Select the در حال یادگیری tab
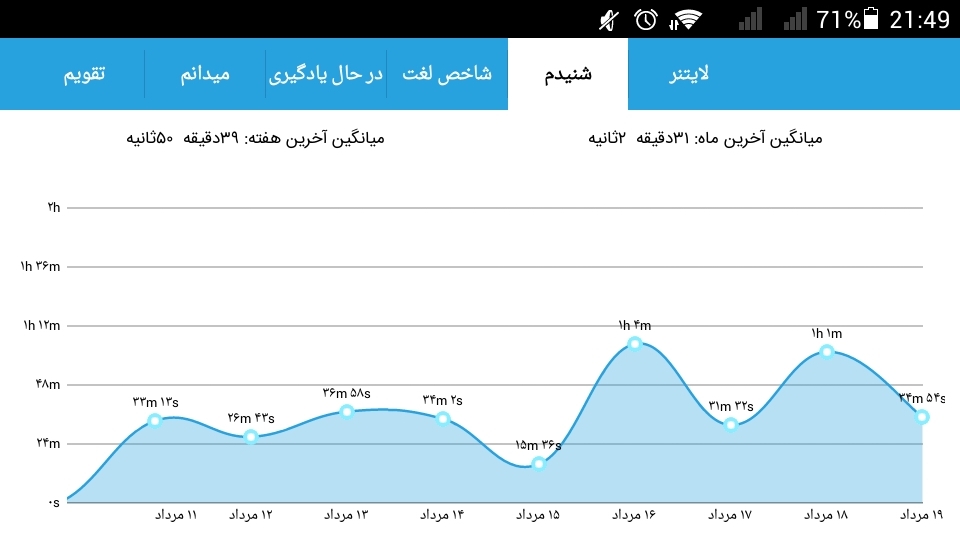Screen dimensions: 960x540 pos(326,74)
